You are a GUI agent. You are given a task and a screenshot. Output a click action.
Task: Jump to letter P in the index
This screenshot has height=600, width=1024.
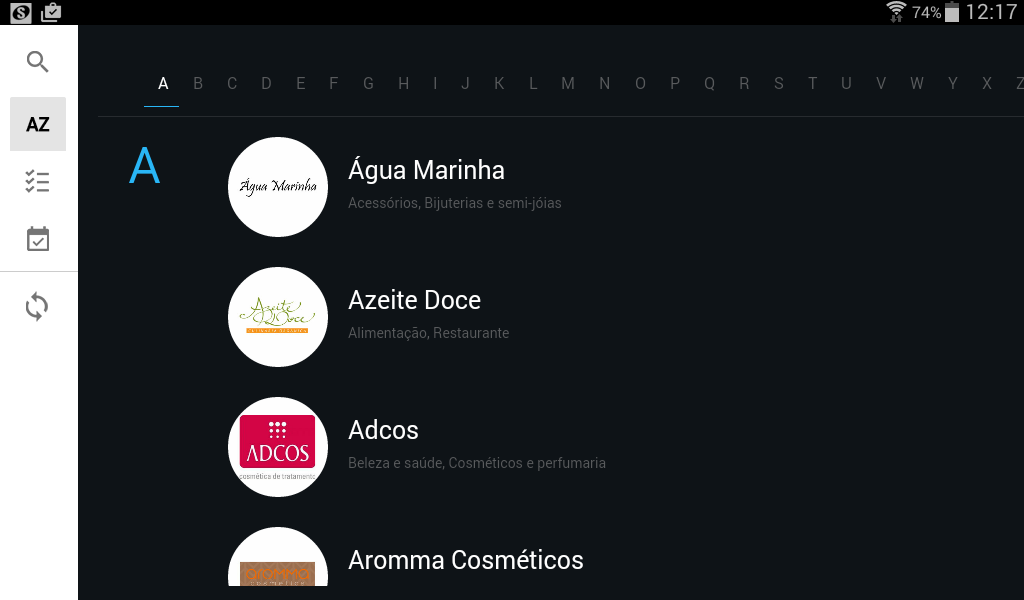tap(675, 84)
